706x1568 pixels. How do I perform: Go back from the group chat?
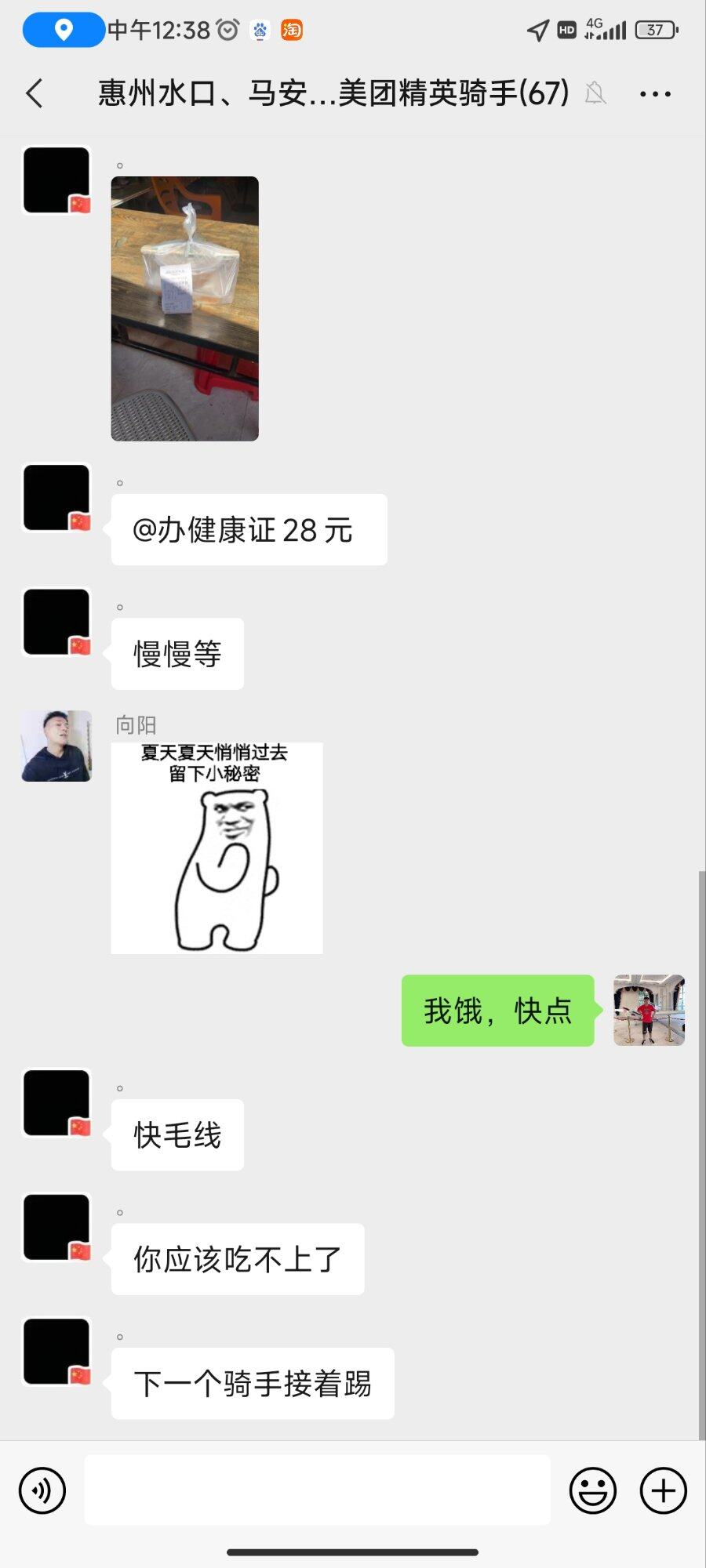pos(35,93)
